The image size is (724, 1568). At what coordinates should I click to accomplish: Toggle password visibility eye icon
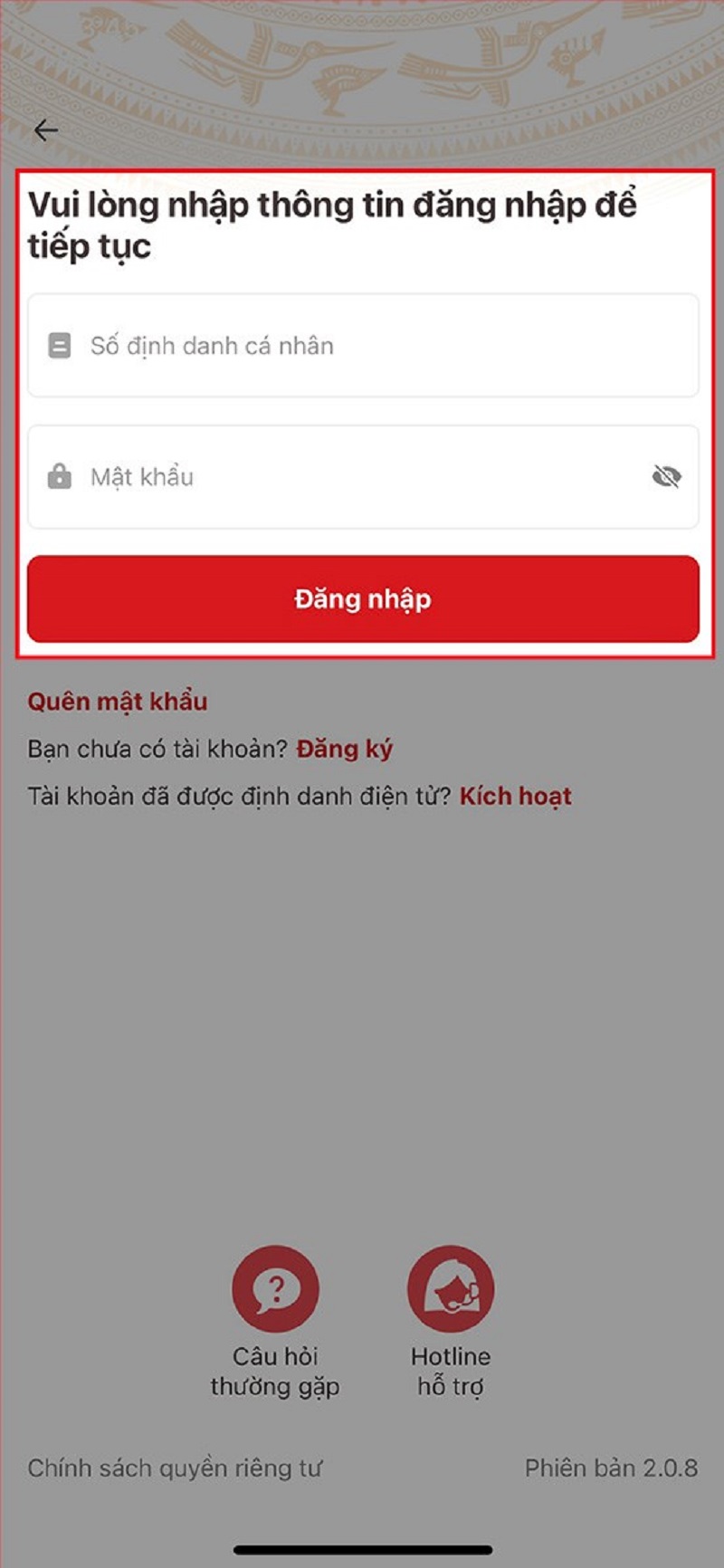[x=666, y=477]
